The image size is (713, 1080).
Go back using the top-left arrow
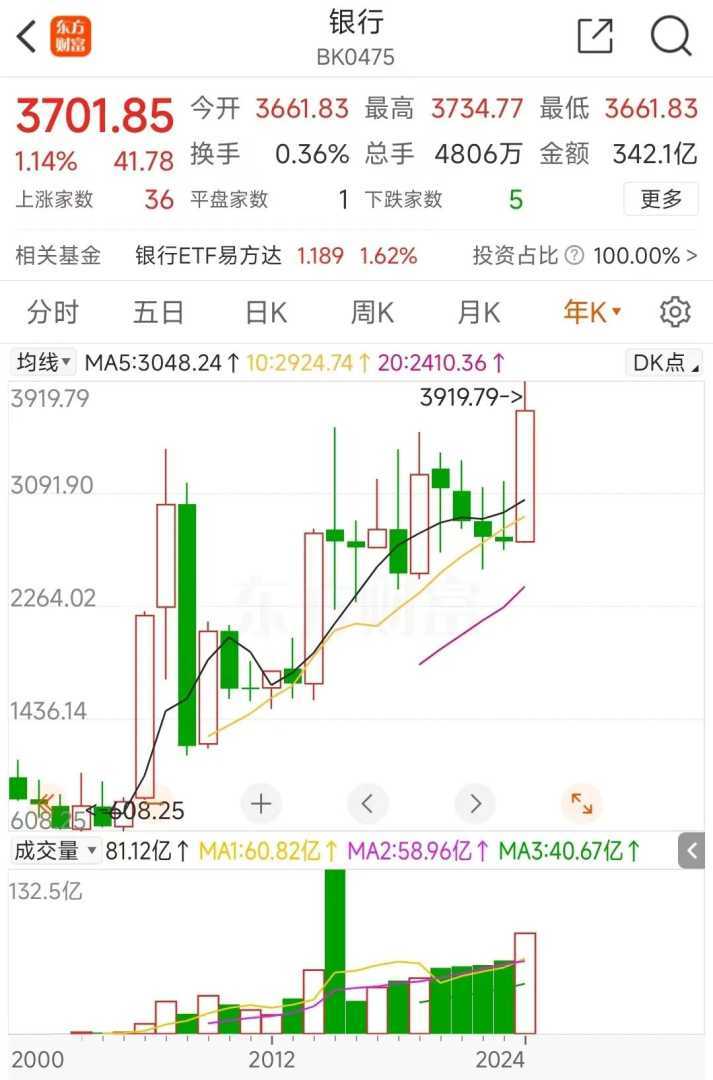(x=27, y=37)
